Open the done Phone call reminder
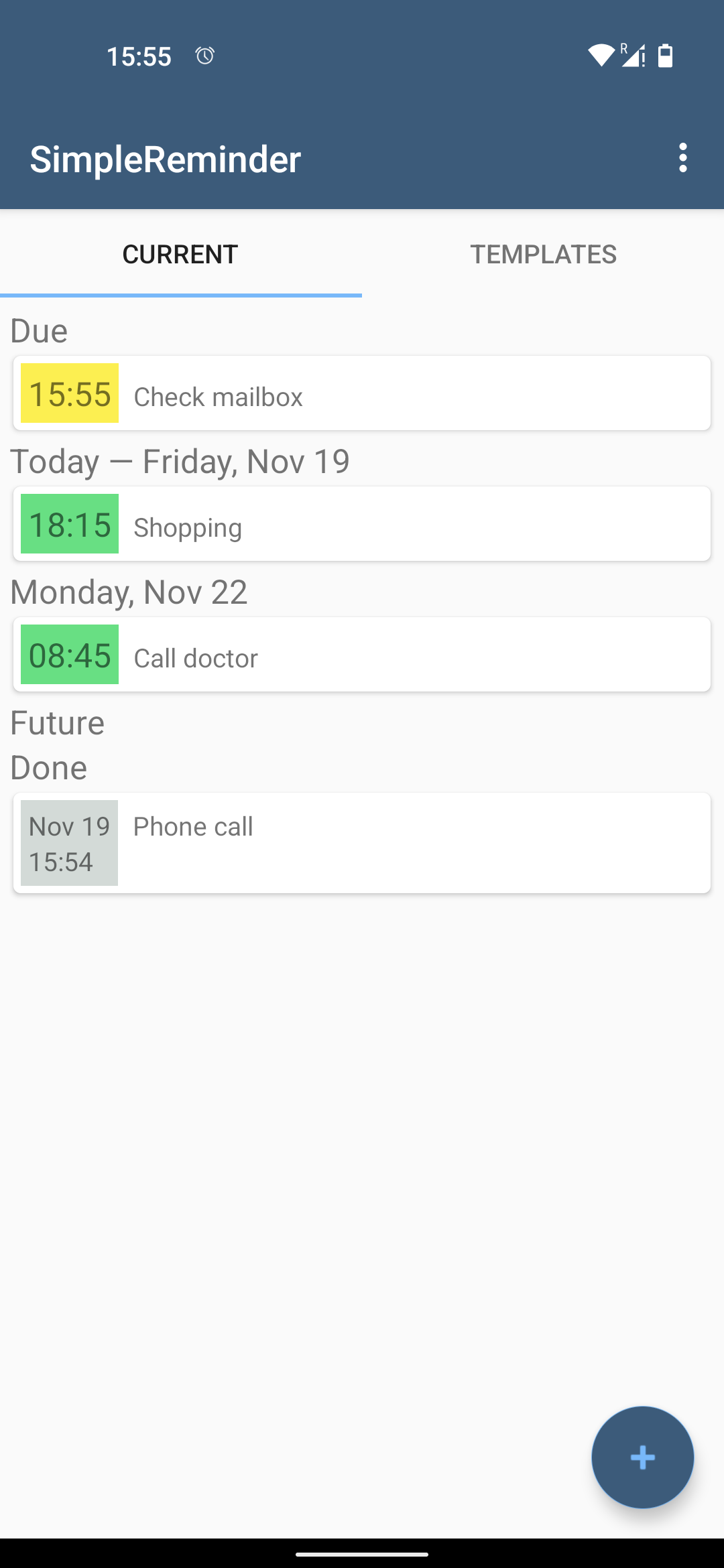Screen dimensions: 724x1568 click(362, 843)
